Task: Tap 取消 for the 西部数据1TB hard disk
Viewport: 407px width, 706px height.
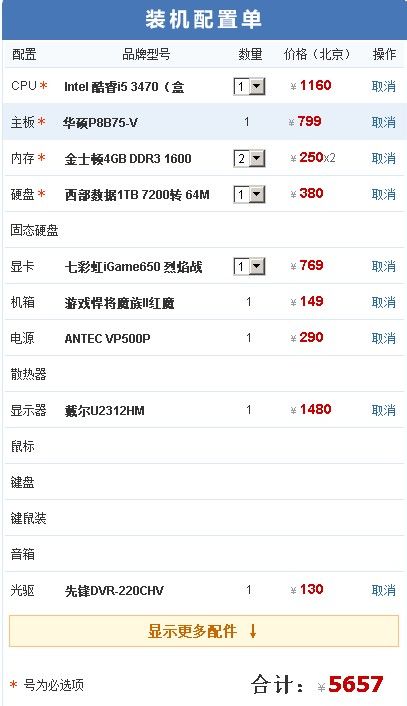Action: click(x=384, y=195)
